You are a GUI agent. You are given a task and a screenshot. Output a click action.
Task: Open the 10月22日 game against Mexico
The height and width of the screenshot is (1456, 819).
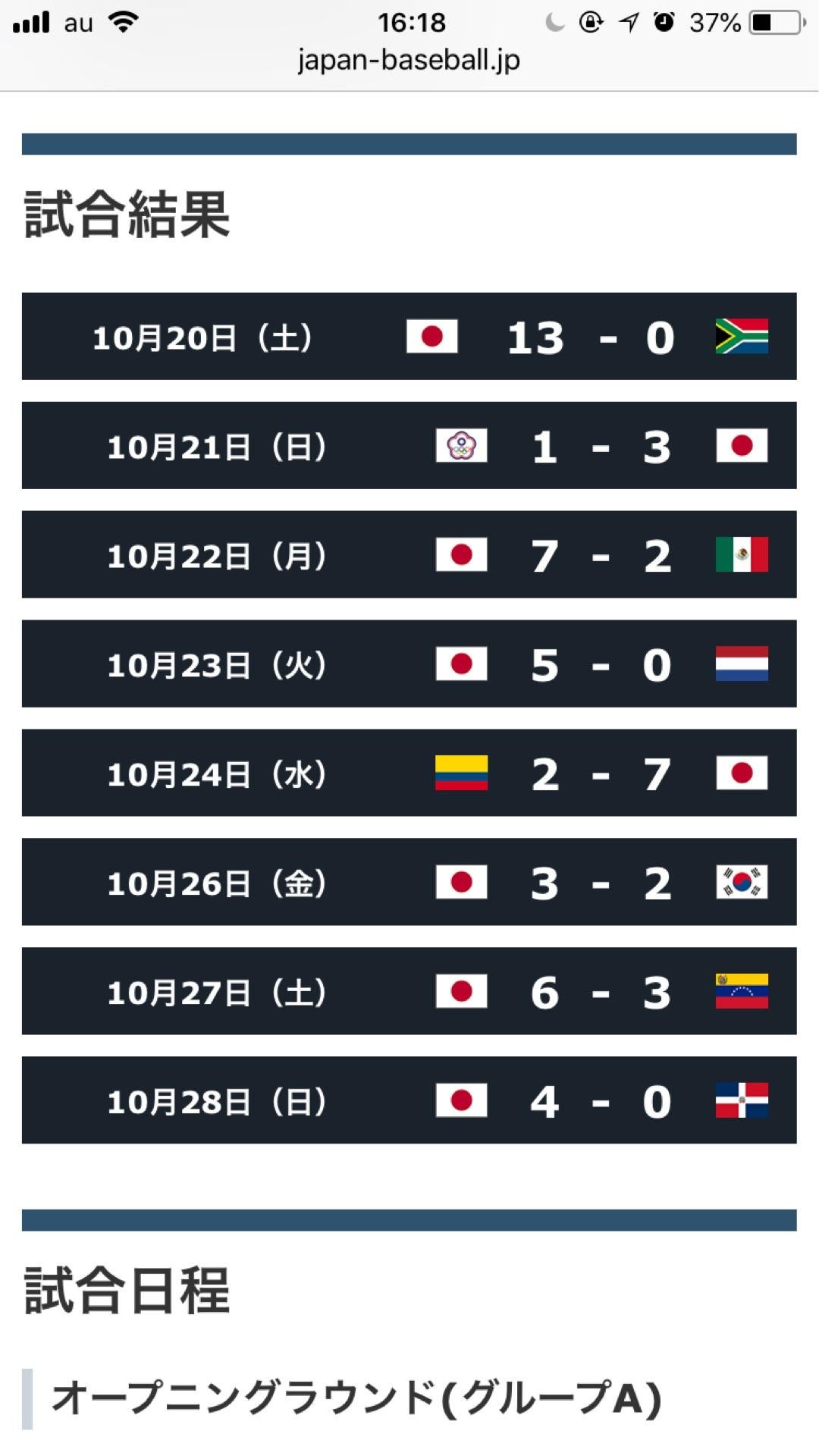(x=409, y=555)
